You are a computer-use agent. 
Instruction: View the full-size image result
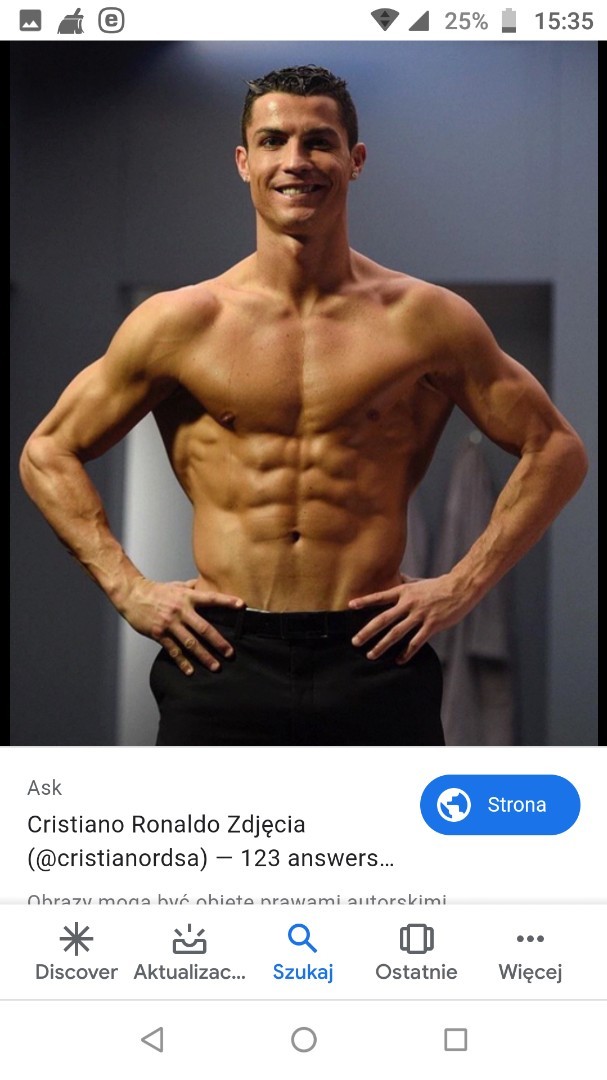(303, 393)
